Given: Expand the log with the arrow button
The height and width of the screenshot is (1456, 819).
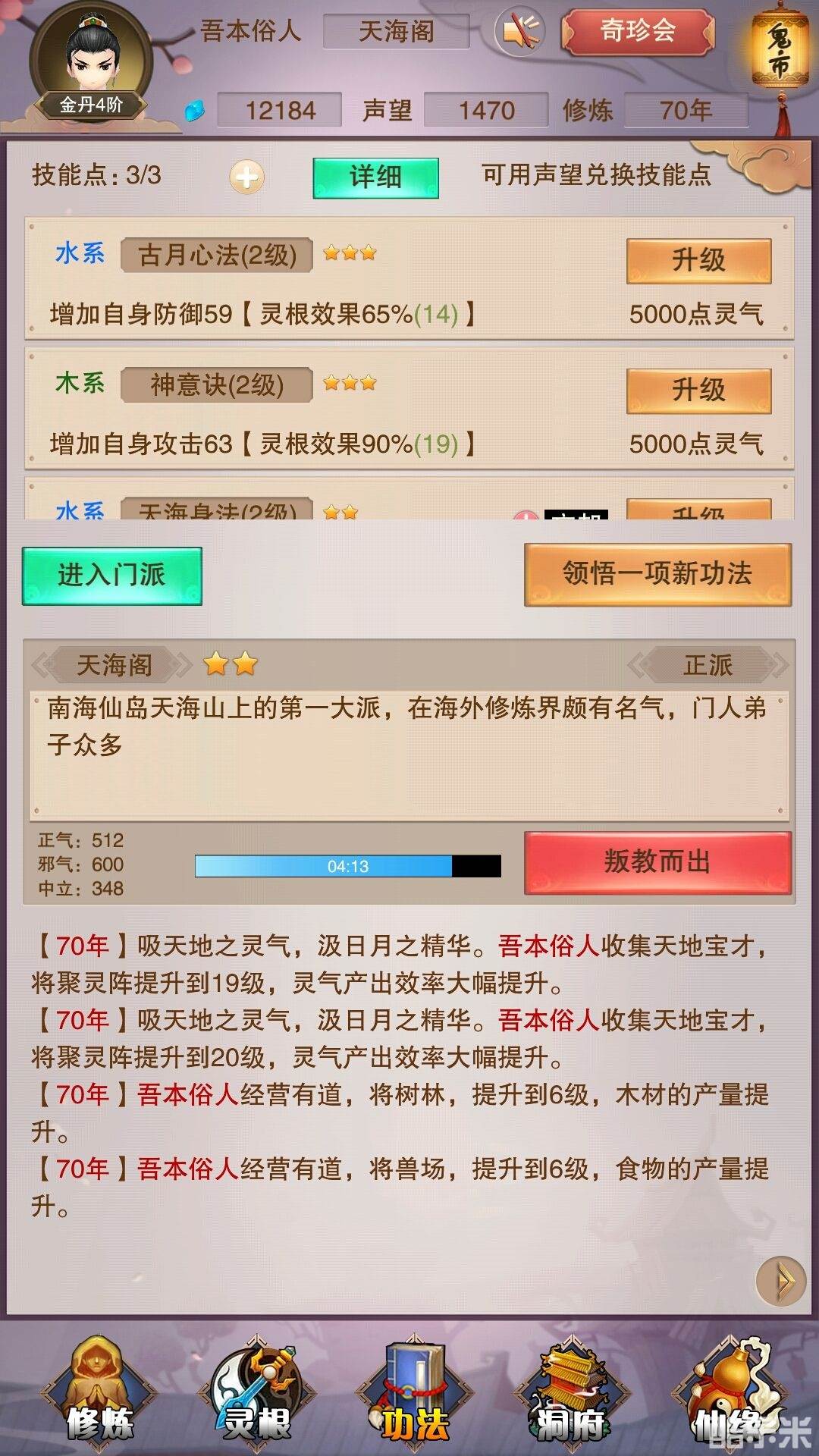Looking at the screenshot, I should click(x=781, y=1281).
